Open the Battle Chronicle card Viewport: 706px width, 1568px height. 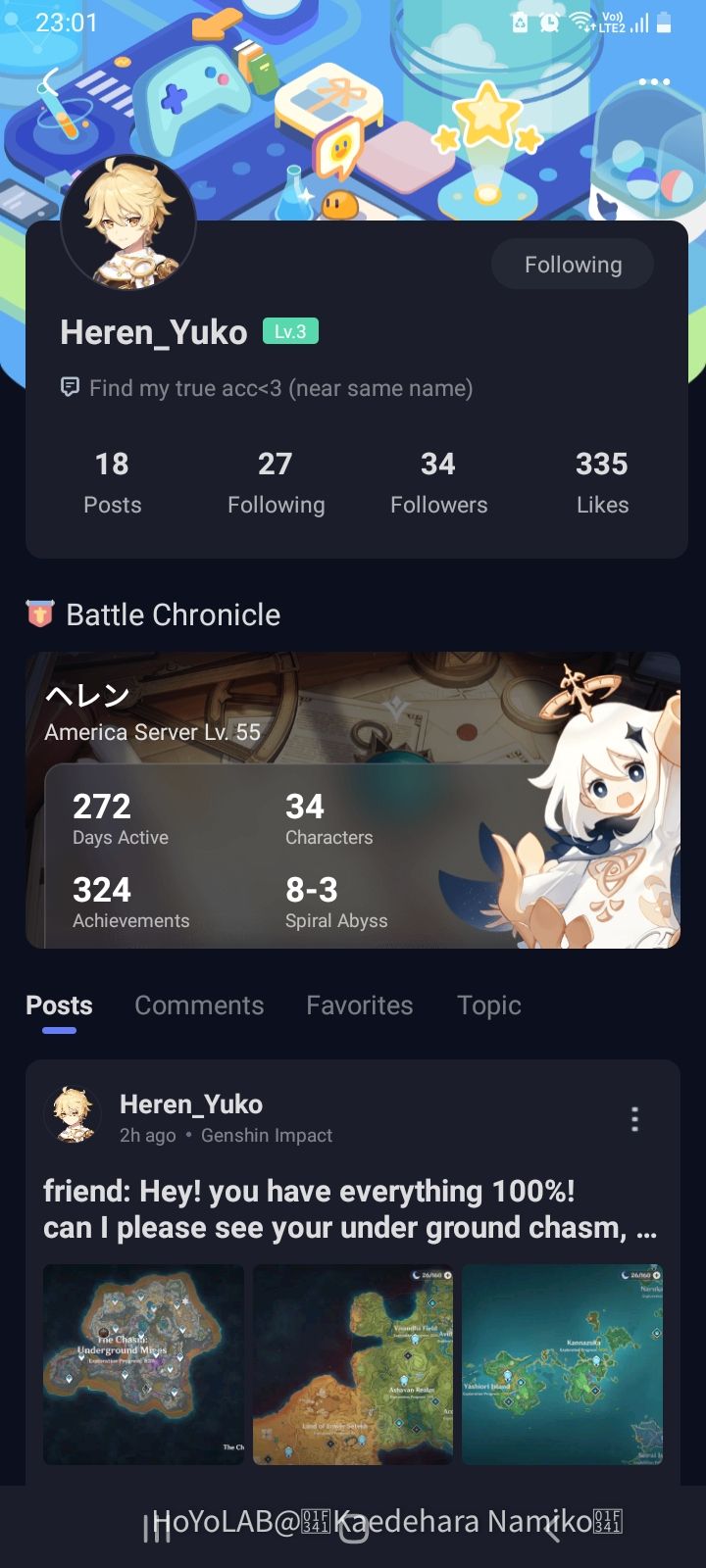(x=353, y=800)
